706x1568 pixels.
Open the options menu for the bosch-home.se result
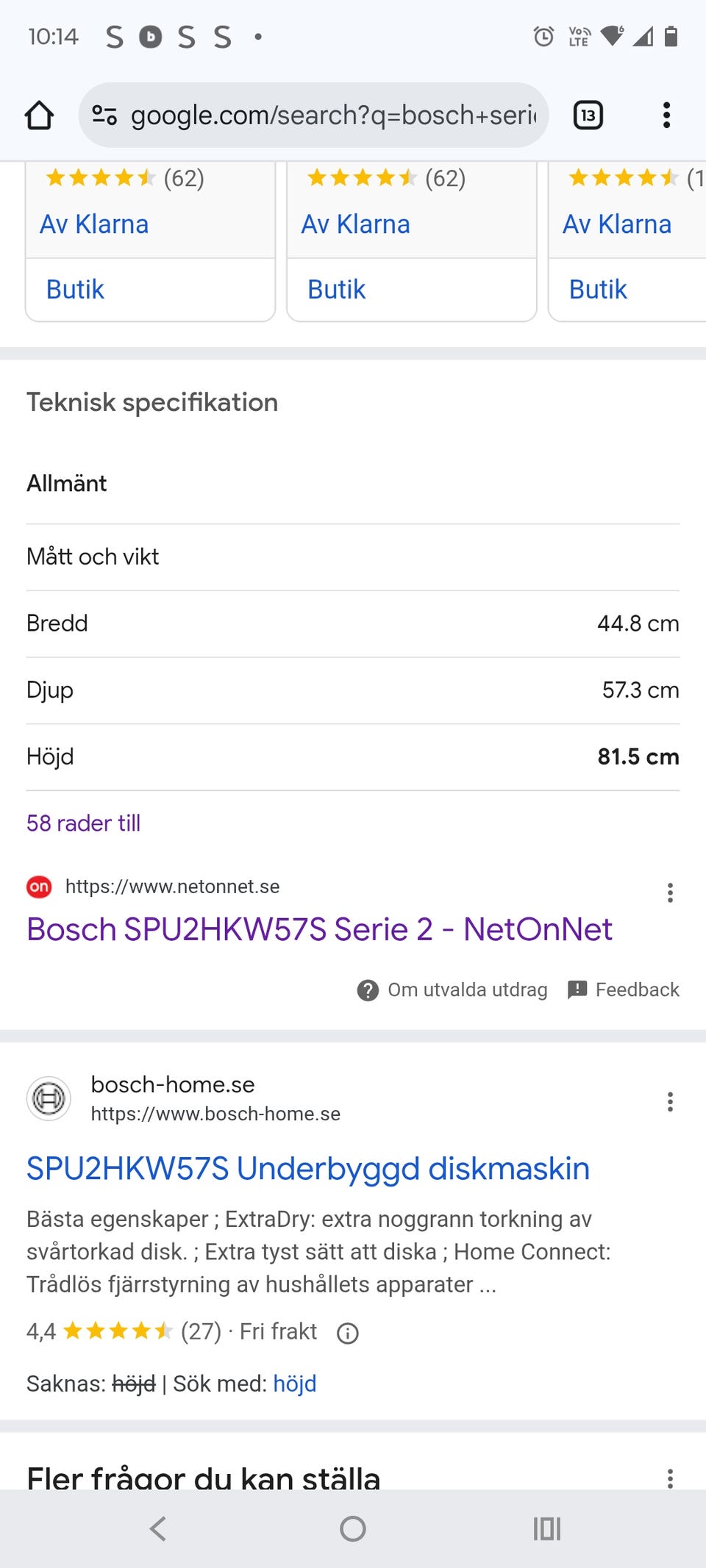point(670,1101)
